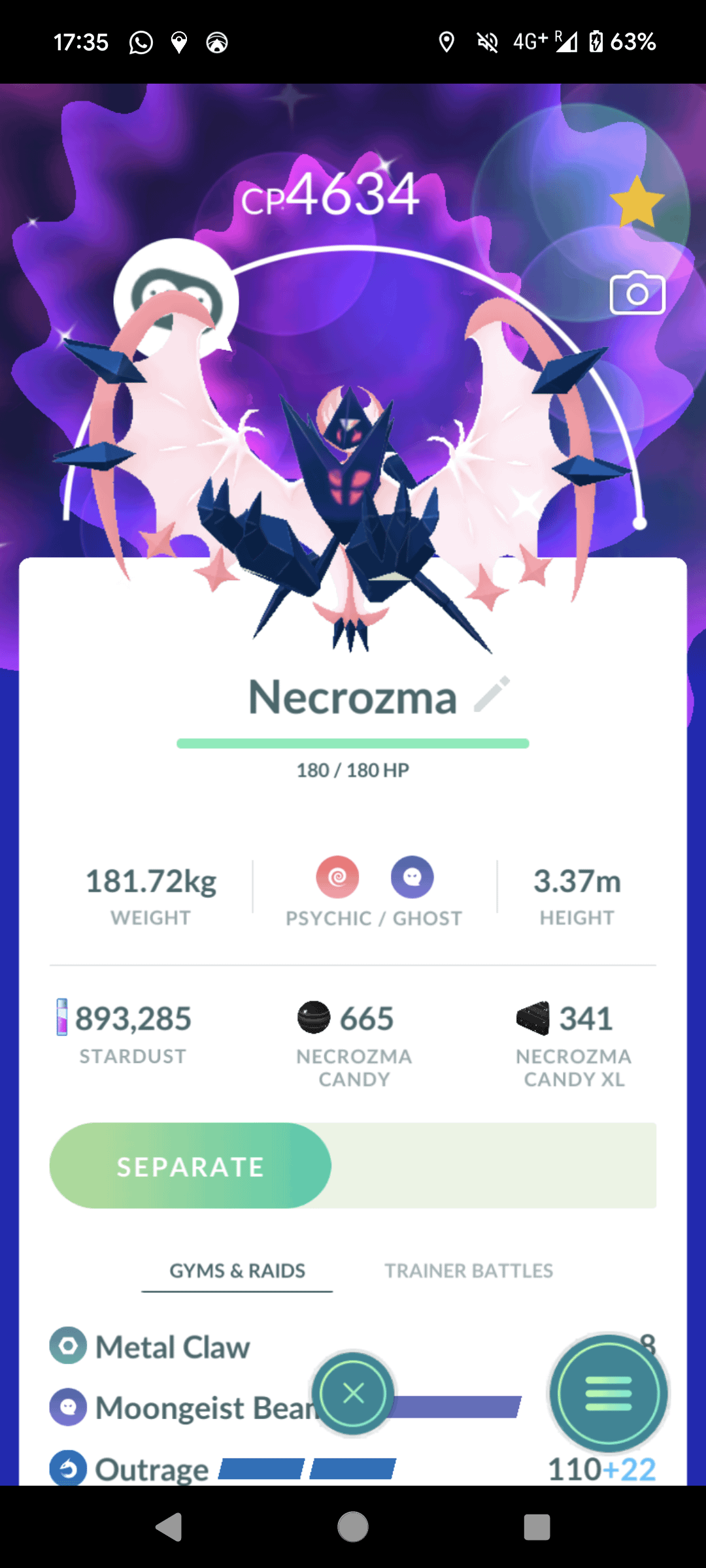Toggle the favorite star for Necrozma
The height and width of the screenshot is (1568, 706).
[x=637, y=202]
